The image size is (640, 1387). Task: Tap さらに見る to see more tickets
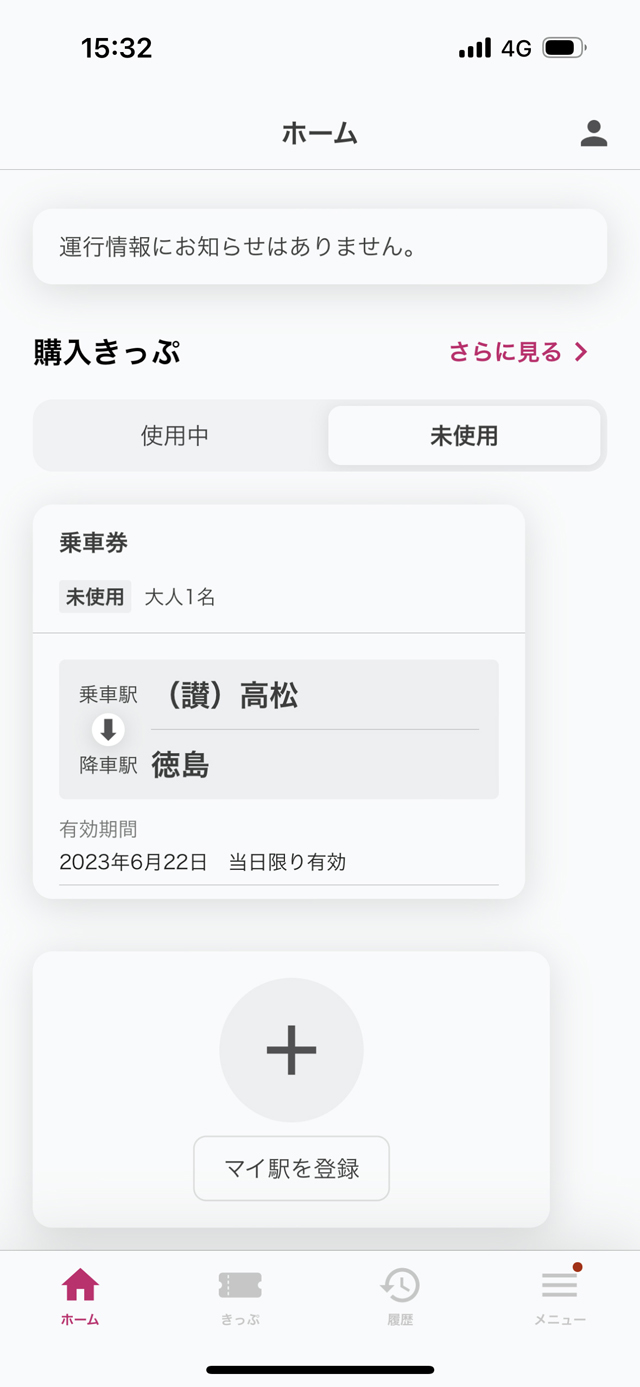[518, 352]
